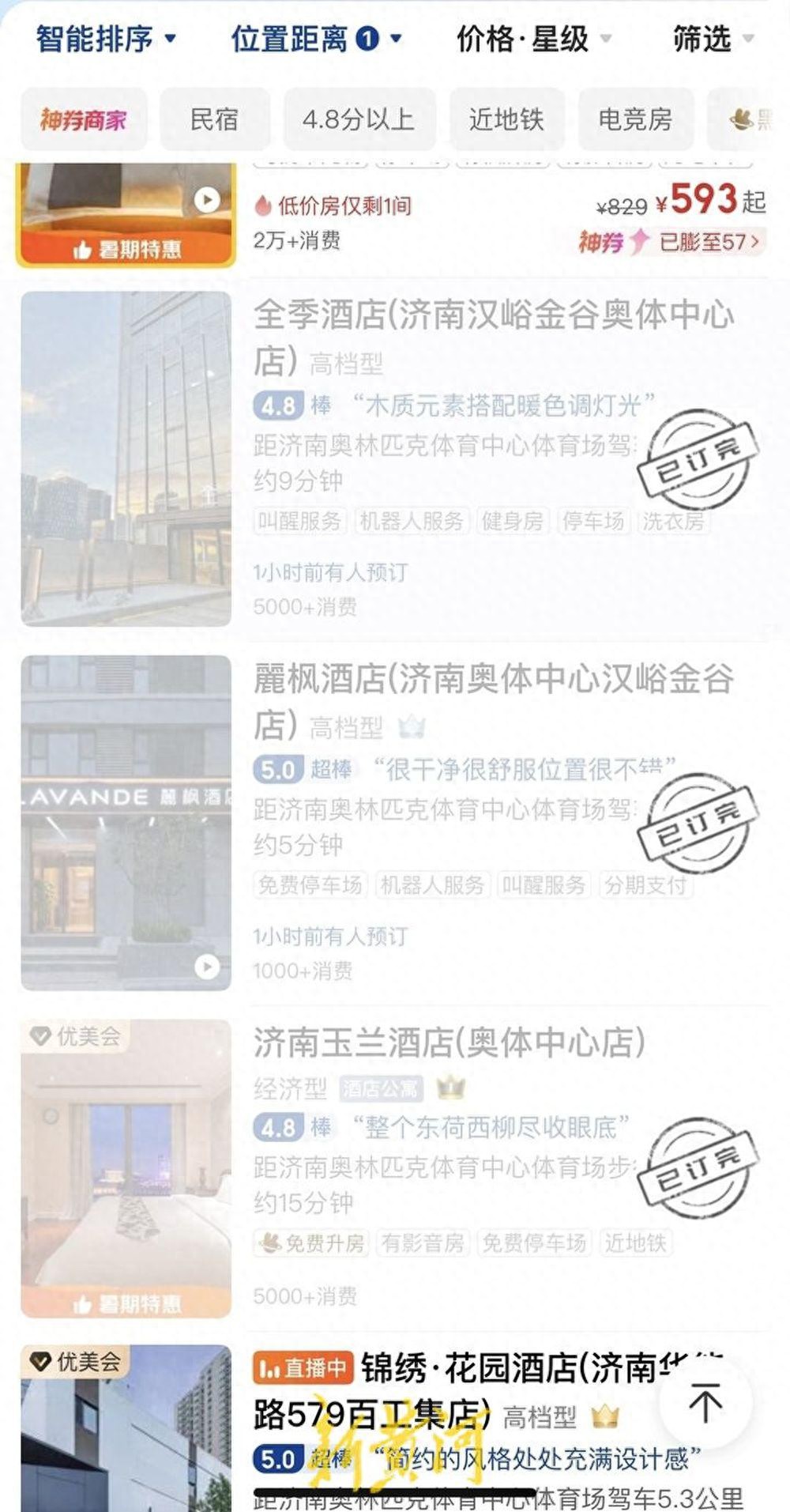Jump back to top with the arrow button
The height and width of the screenshot is (1512, 790).
[x=705, y=1403]
